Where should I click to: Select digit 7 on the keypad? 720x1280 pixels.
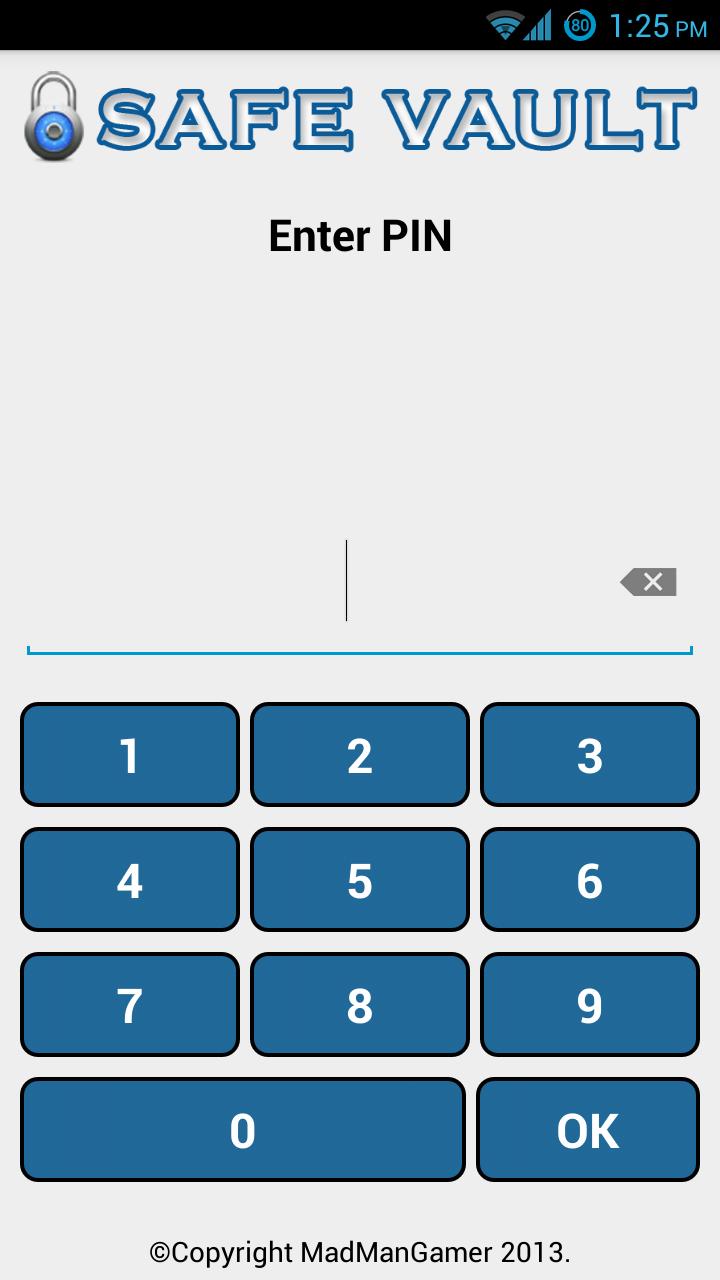130,1005
